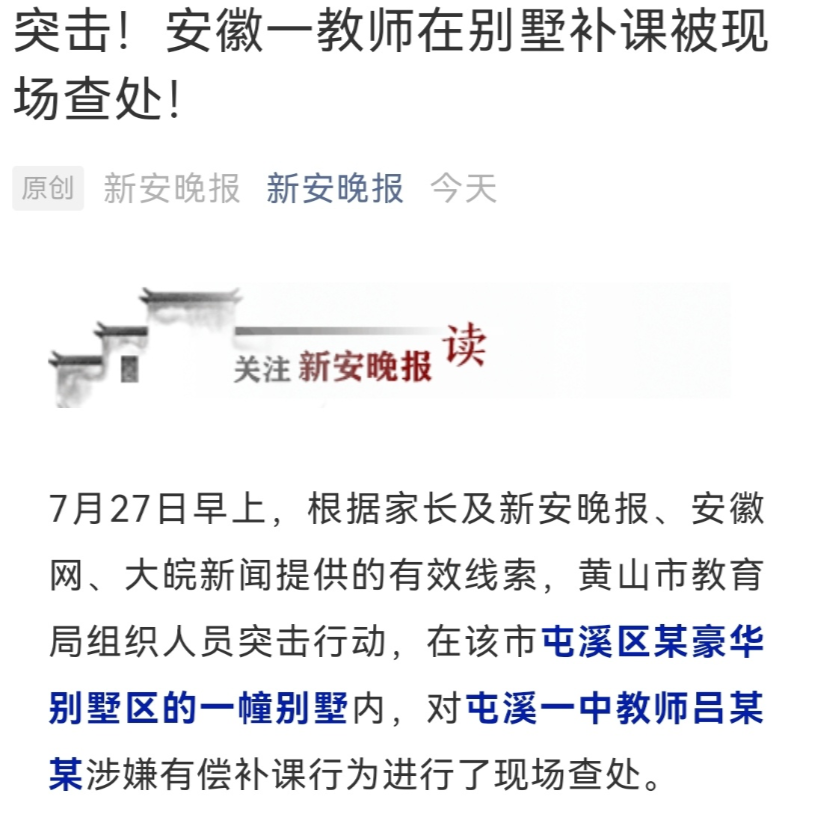This screenshot has height=814, width=818.
Task: Open the blue 新安晚报 account link
Action: coord(334,189)
